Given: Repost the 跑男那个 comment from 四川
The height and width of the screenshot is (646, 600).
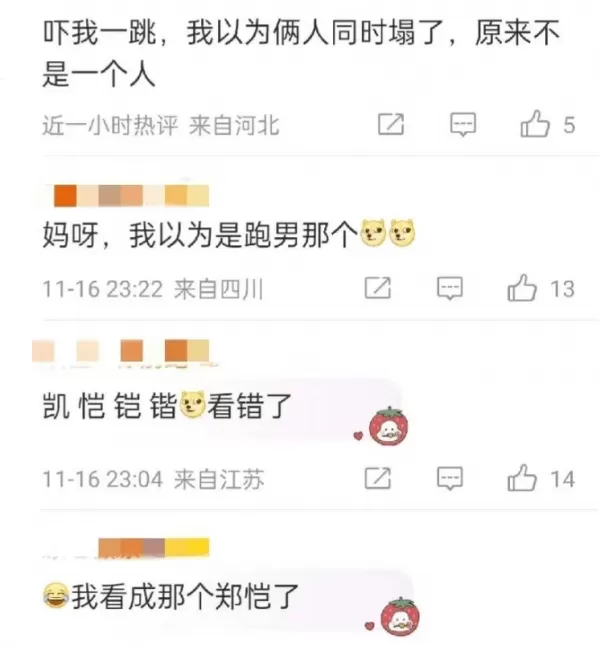Looking at the screenshot, I should click(x=377, y=289).
